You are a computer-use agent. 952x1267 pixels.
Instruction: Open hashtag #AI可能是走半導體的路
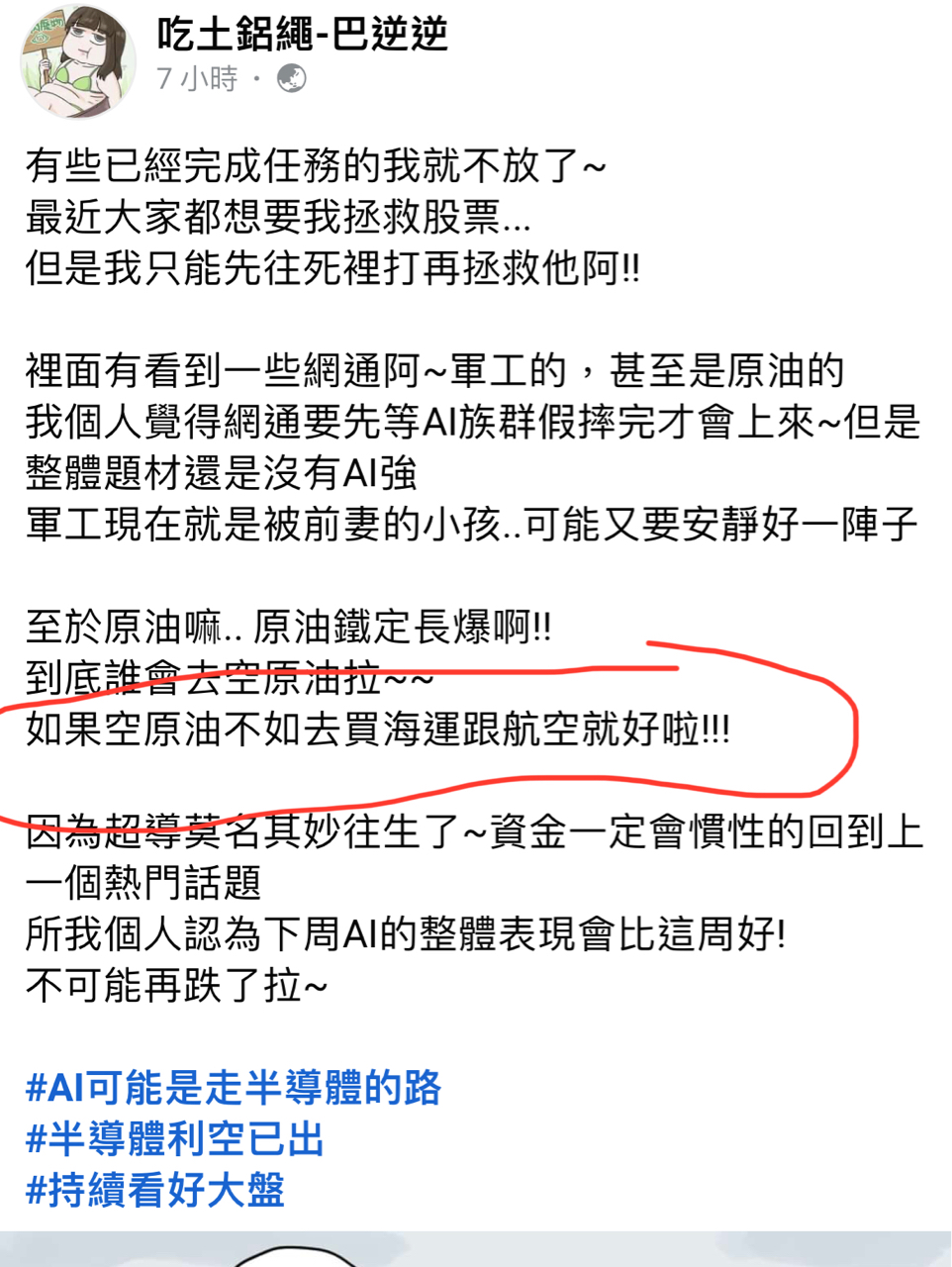pos(234,1088)
